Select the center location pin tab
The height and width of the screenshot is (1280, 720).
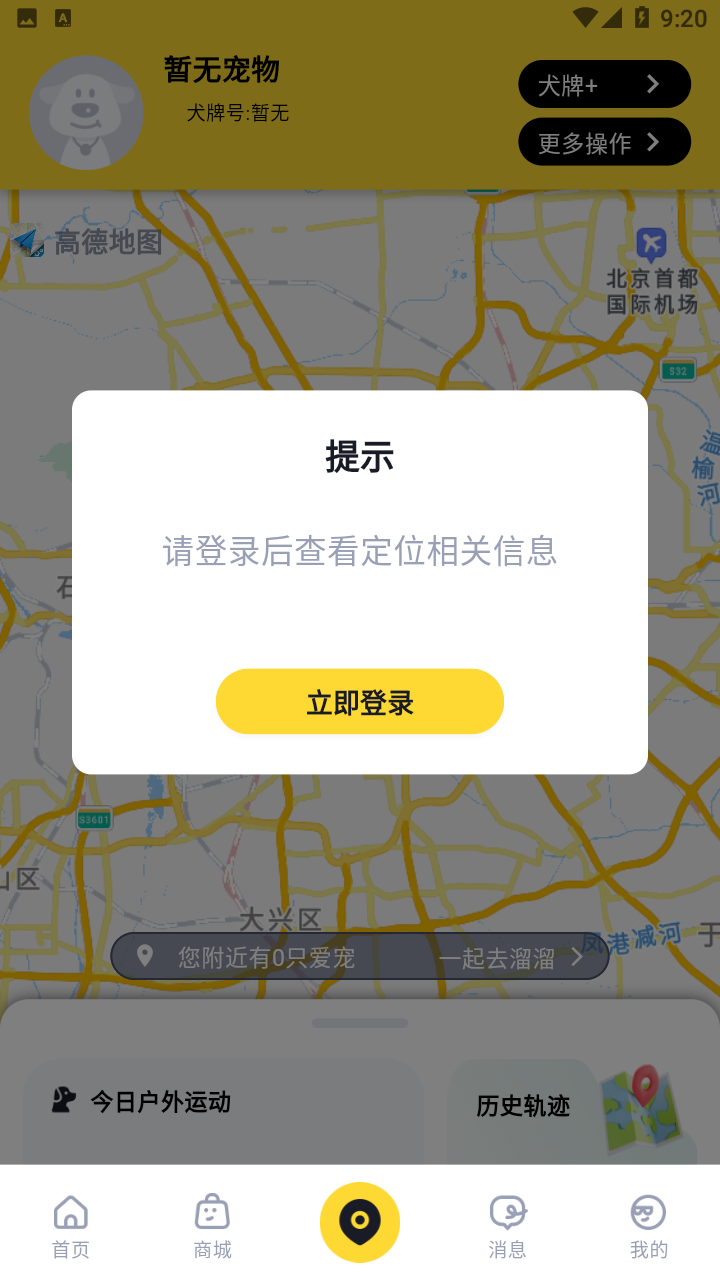tap(360, 1222)
